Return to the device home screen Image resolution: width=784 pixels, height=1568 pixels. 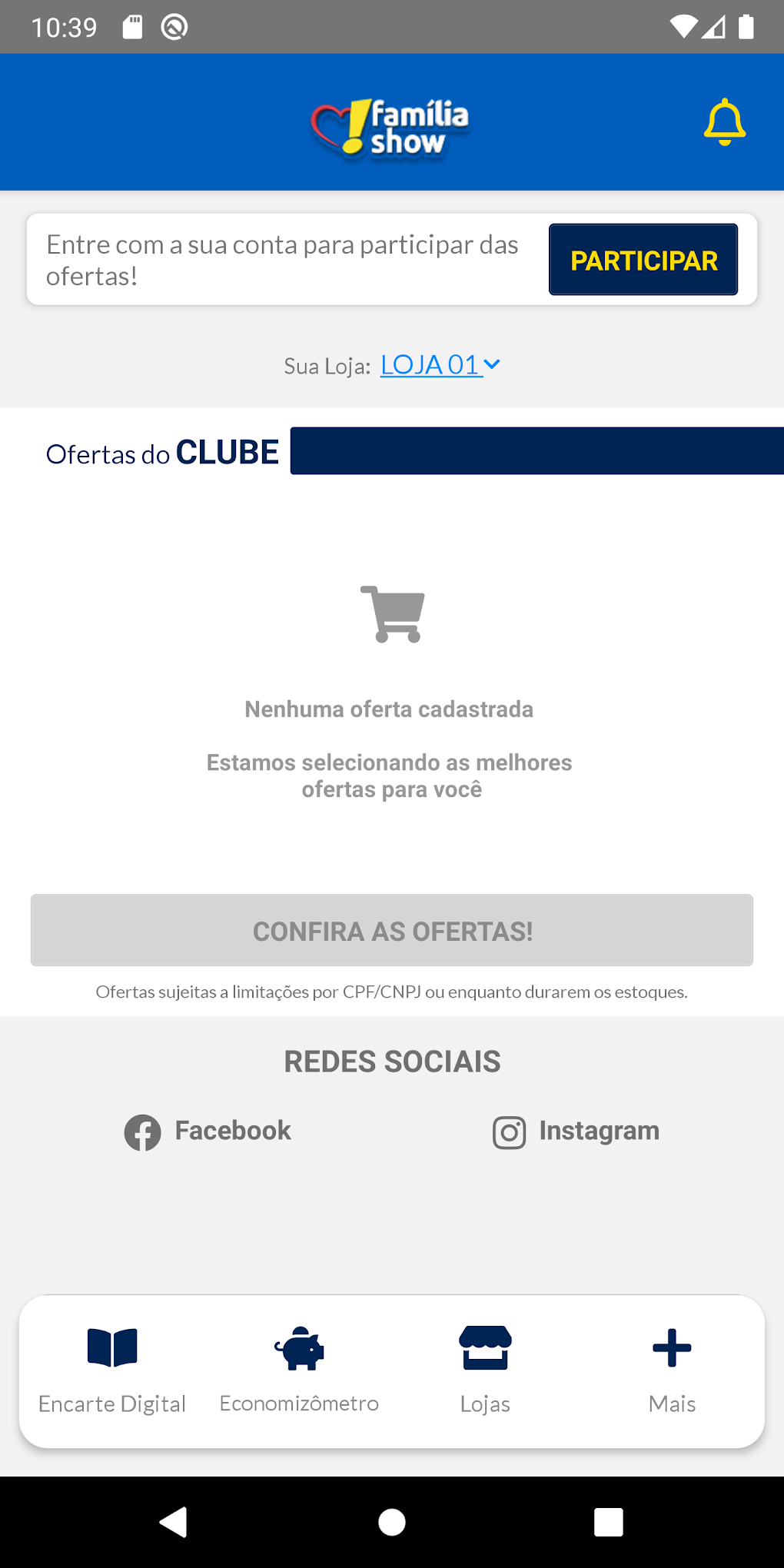pos(392,1522)
